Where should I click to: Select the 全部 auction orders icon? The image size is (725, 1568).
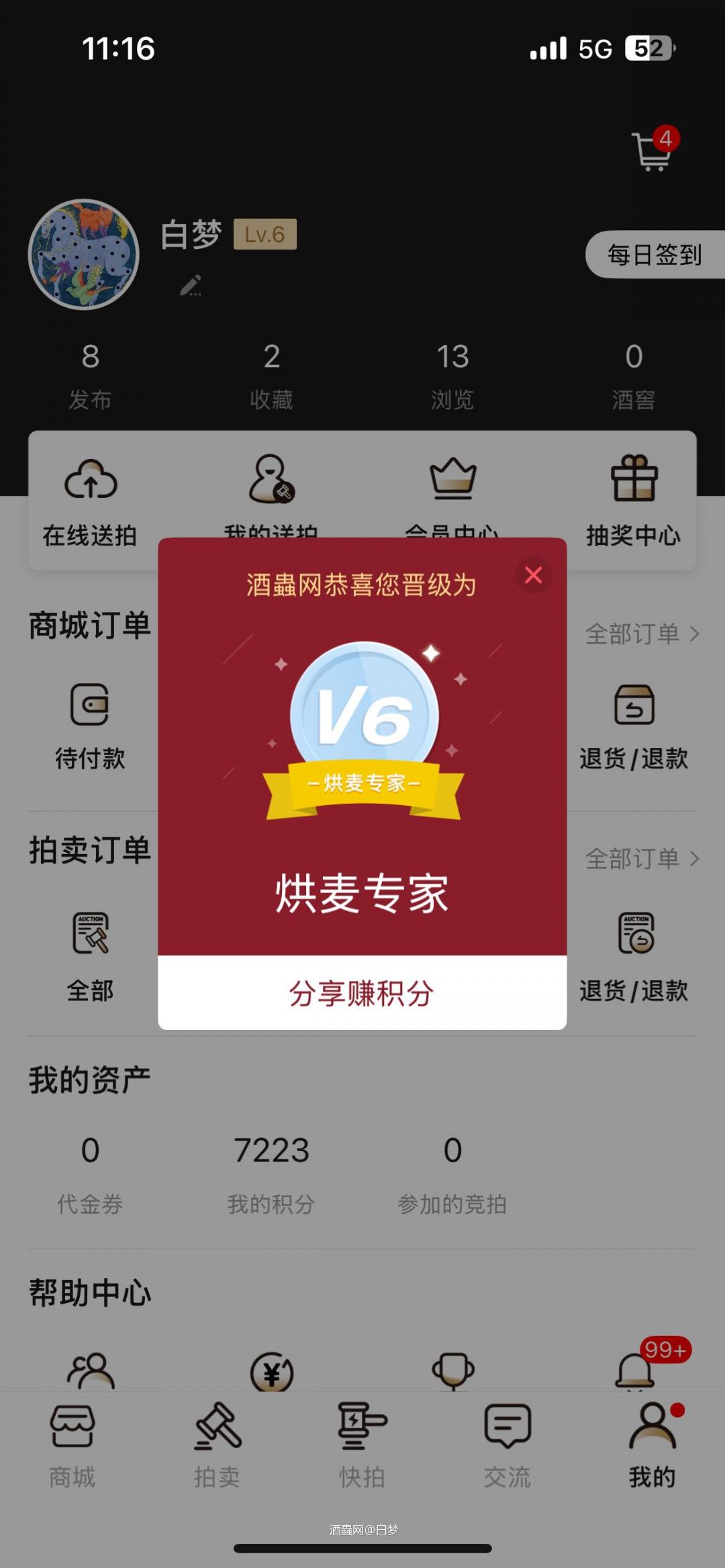point(91,943)
